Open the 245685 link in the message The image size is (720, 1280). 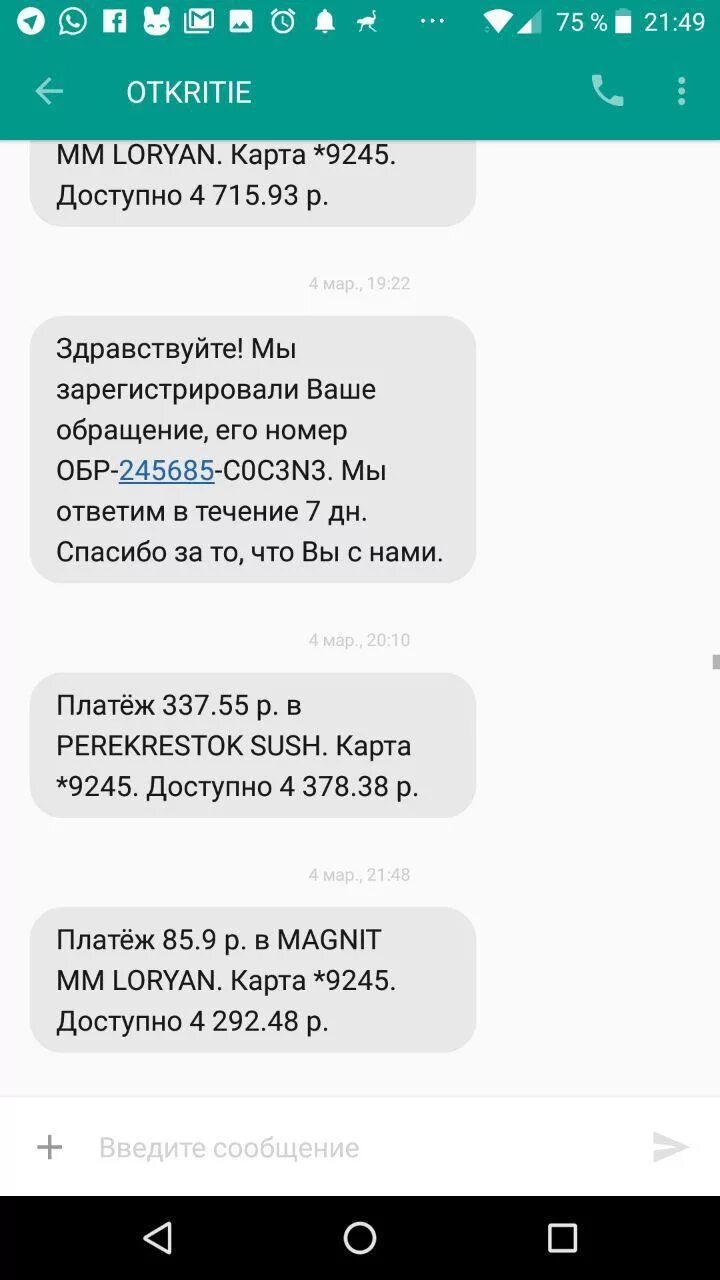(x=166, y=471)
